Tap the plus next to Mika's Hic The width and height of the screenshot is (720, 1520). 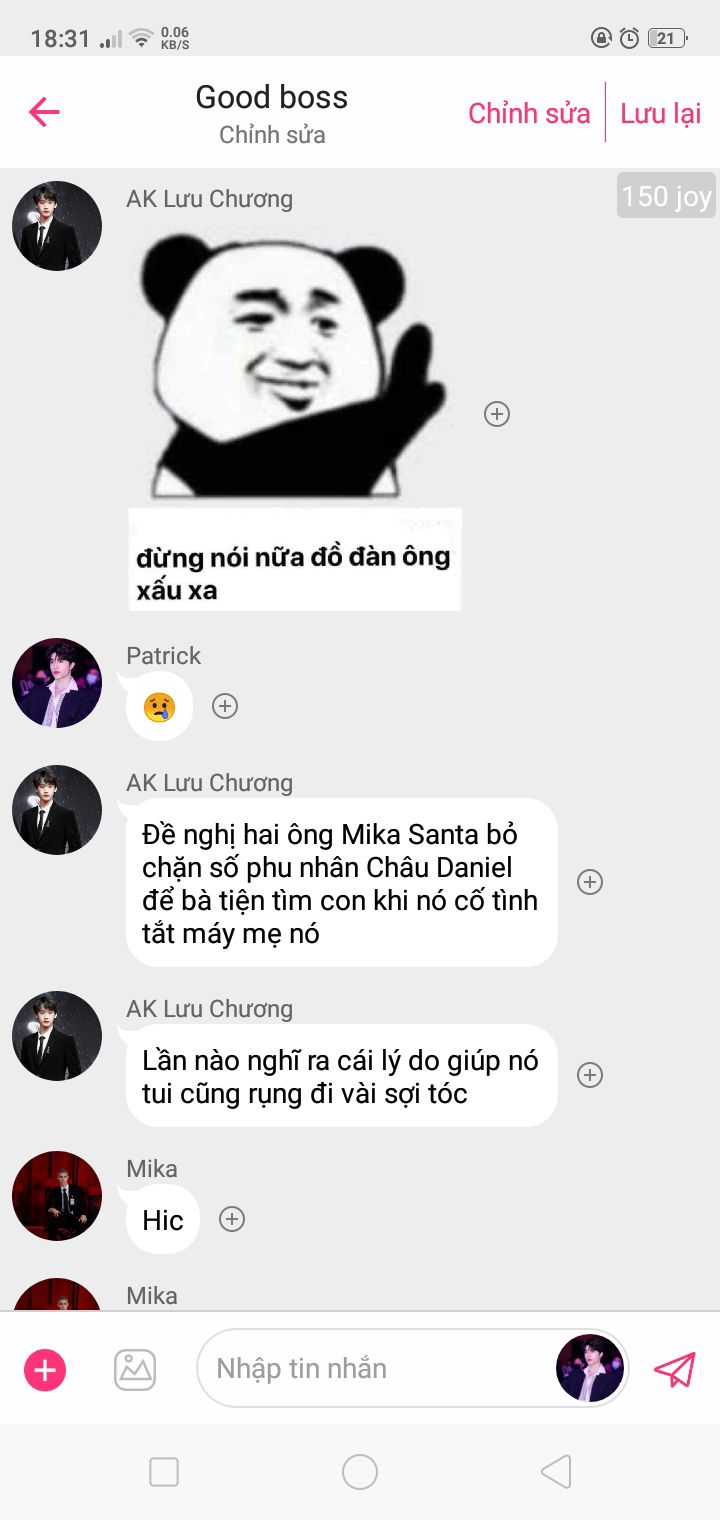(x=232, y=1219)
